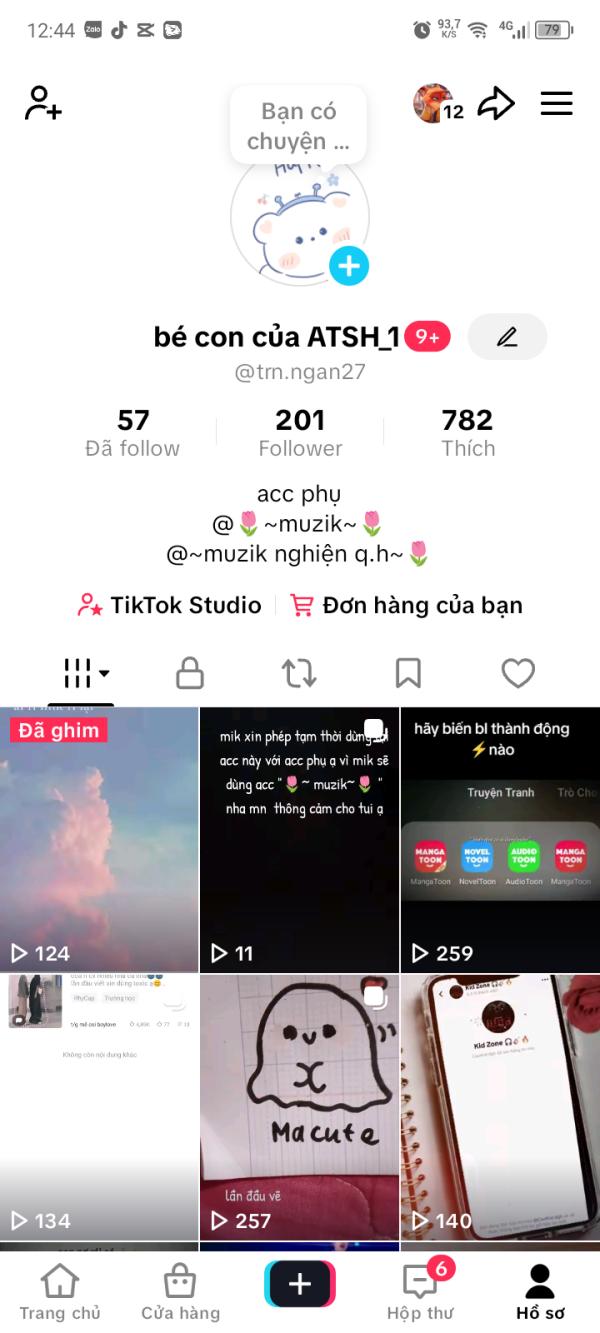Edit profile with the pencil button

click(x=507, y=337)
